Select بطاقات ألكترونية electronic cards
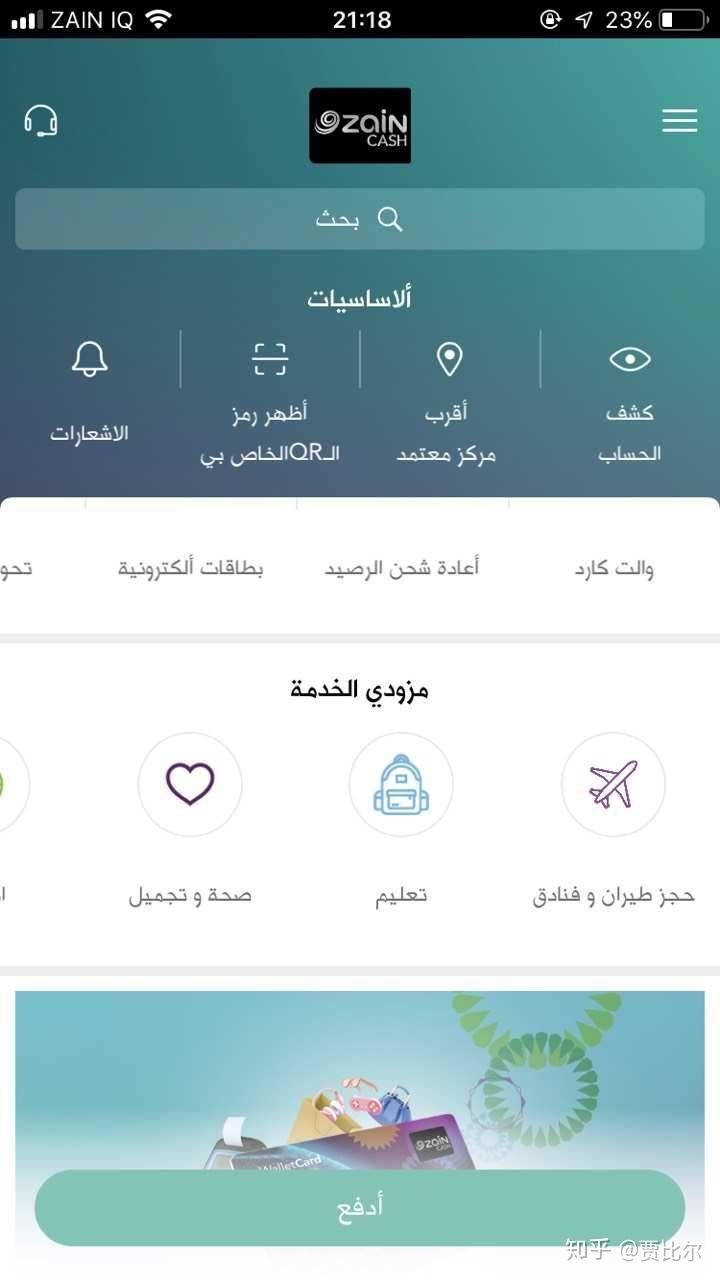 (191, 568)
